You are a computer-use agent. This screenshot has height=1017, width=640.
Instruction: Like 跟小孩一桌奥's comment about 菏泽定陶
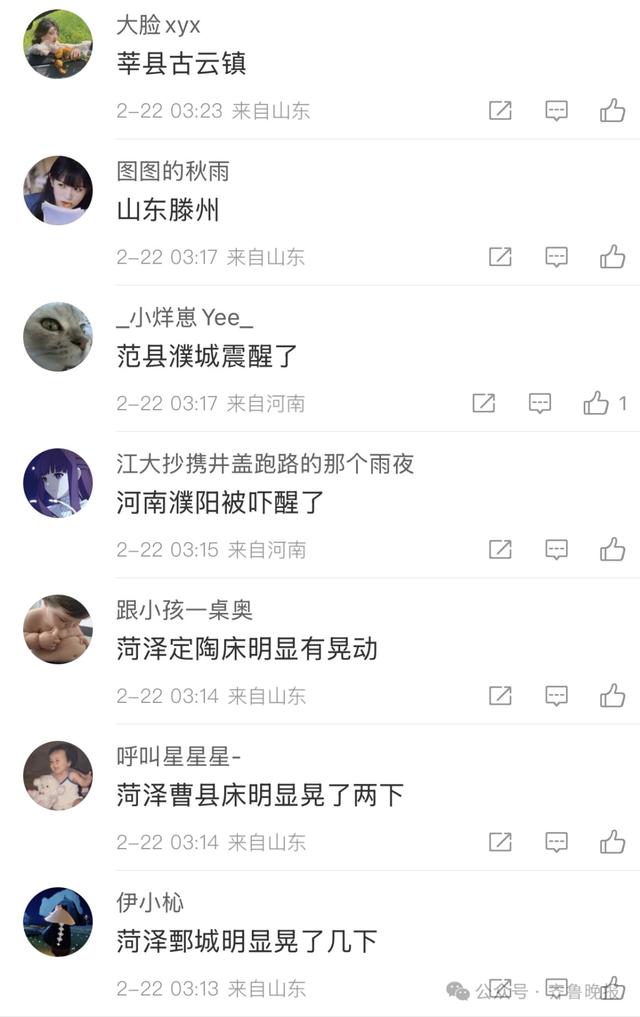612,696
